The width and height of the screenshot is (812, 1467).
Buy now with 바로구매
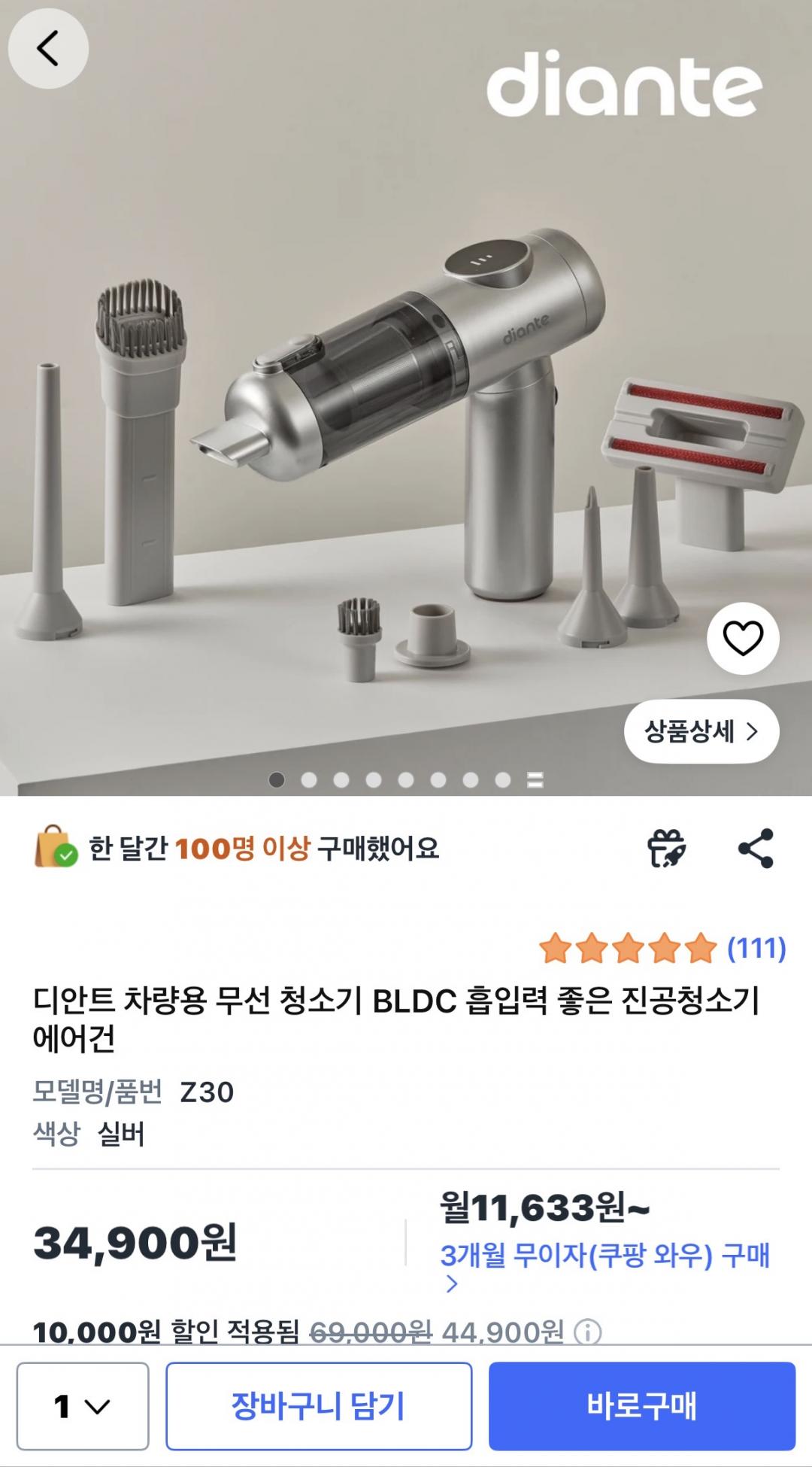pos(641,1405)
